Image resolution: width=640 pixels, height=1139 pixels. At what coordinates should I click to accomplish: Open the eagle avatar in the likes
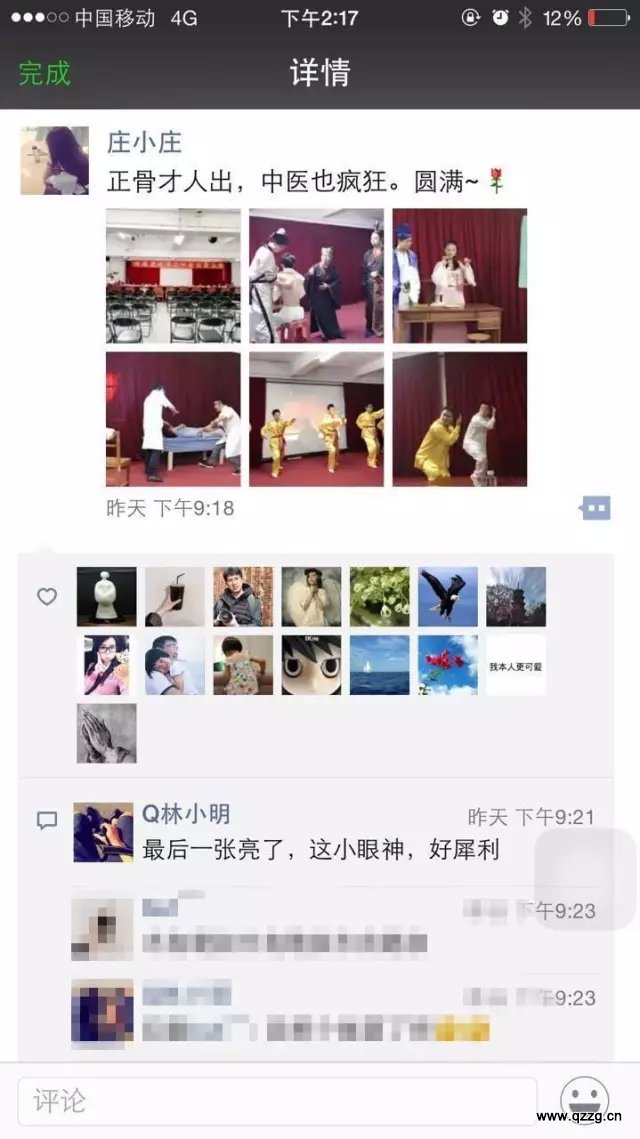tap(448, 596)
